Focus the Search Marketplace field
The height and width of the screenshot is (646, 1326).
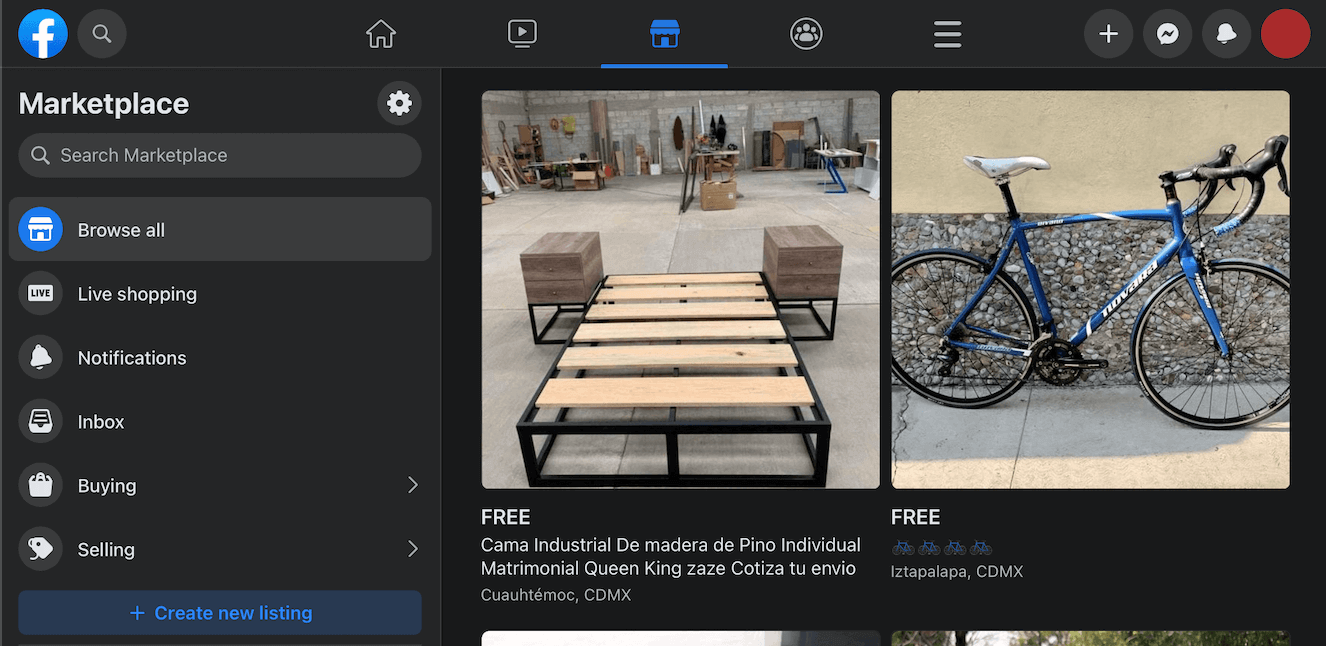click(x=220, y=155)
